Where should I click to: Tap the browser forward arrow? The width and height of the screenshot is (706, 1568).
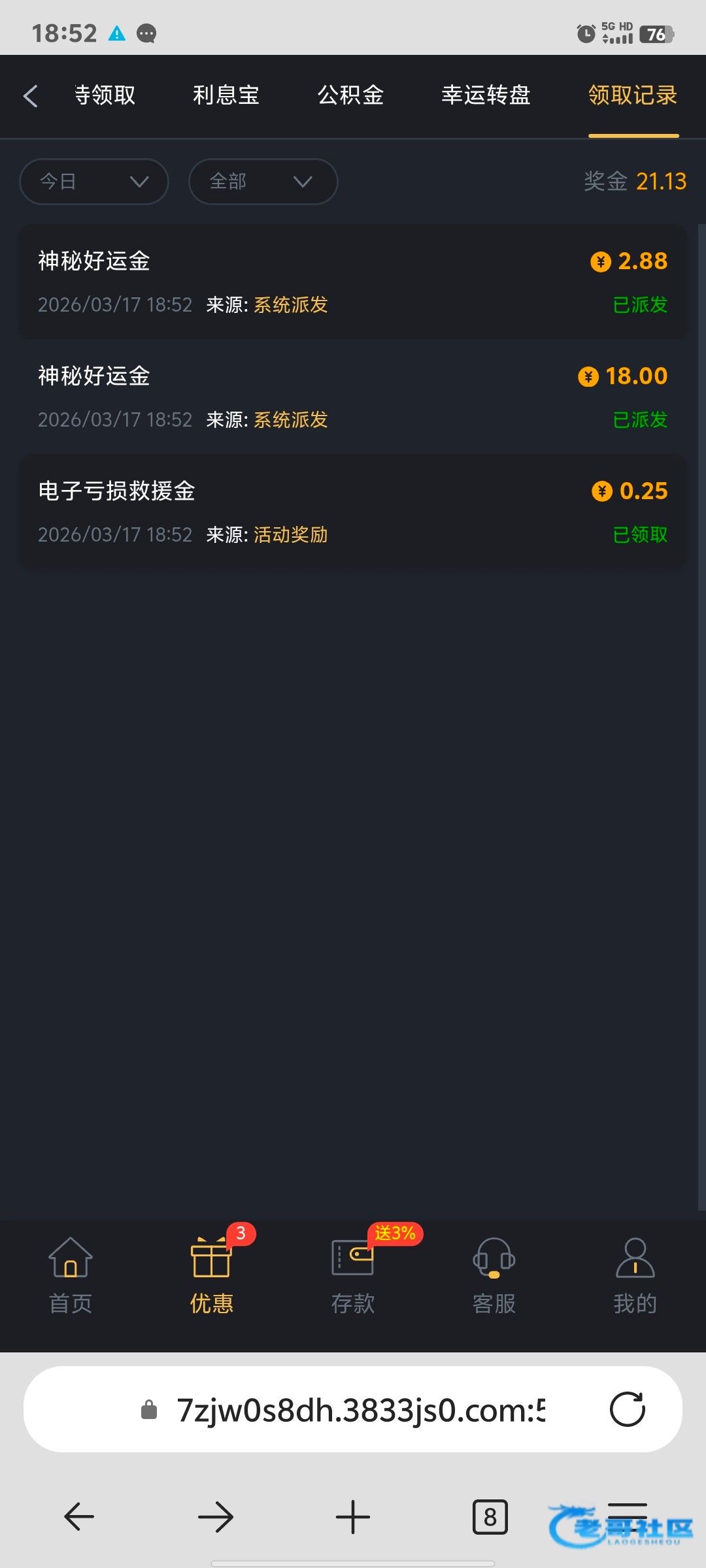click(216, 1516)
